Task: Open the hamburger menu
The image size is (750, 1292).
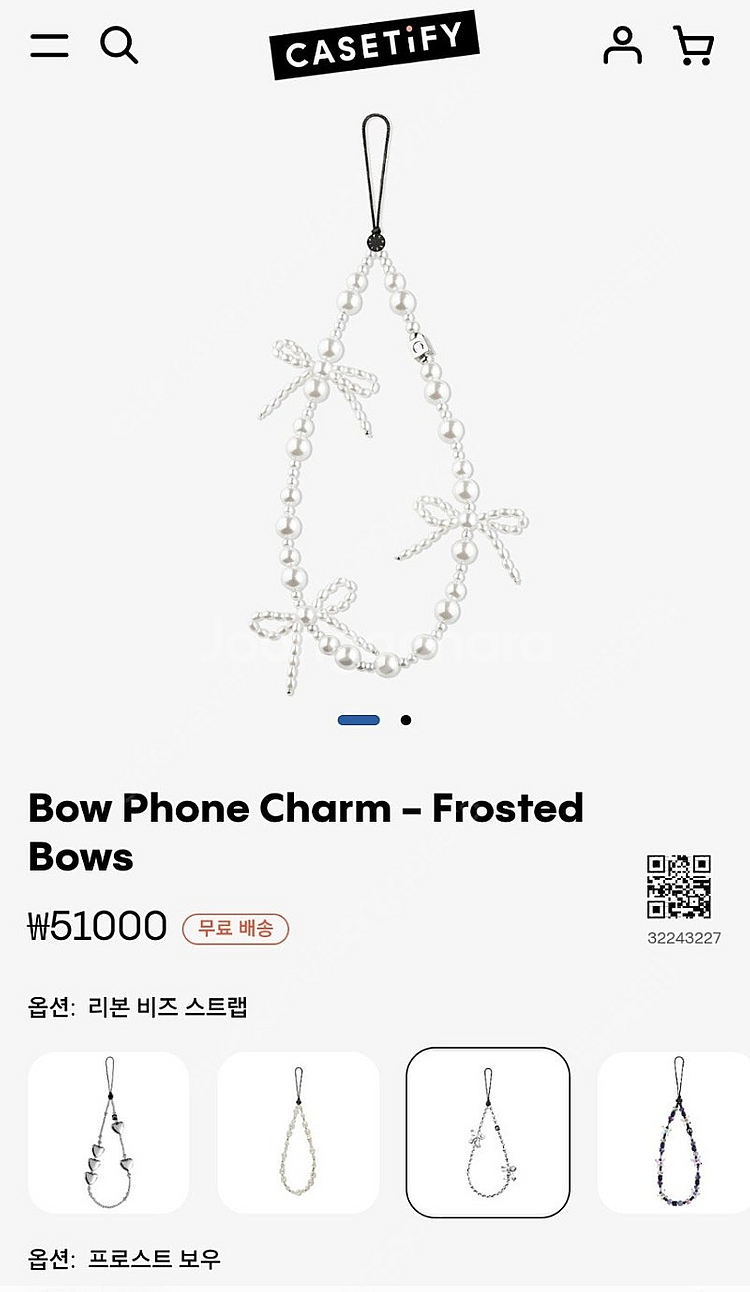Action: pyautogui.click(x=49, y=45)
